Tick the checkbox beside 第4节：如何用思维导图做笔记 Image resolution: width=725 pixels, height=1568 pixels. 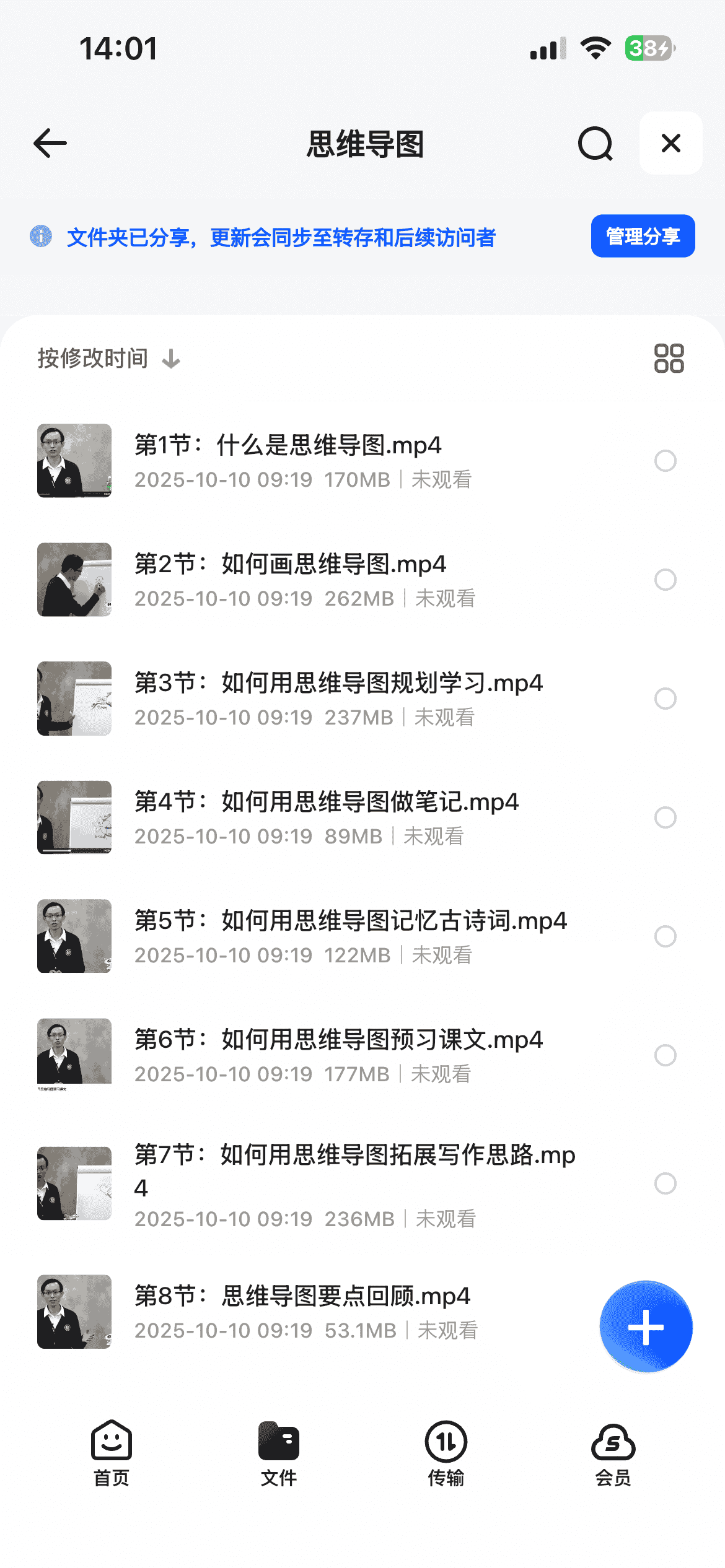(665, 817)
